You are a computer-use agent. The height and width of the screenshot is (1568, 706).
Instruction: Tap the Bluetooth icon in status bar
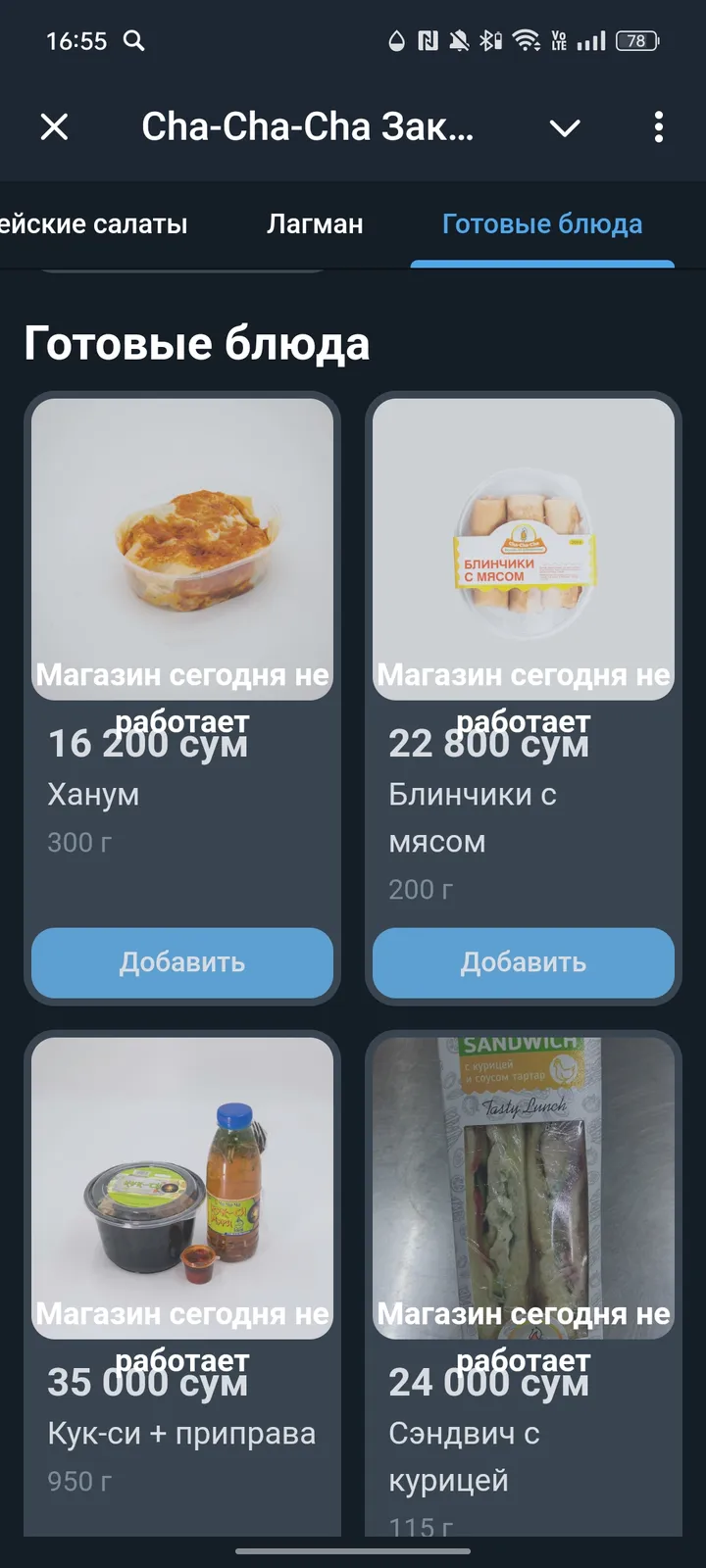click(487, 40)
